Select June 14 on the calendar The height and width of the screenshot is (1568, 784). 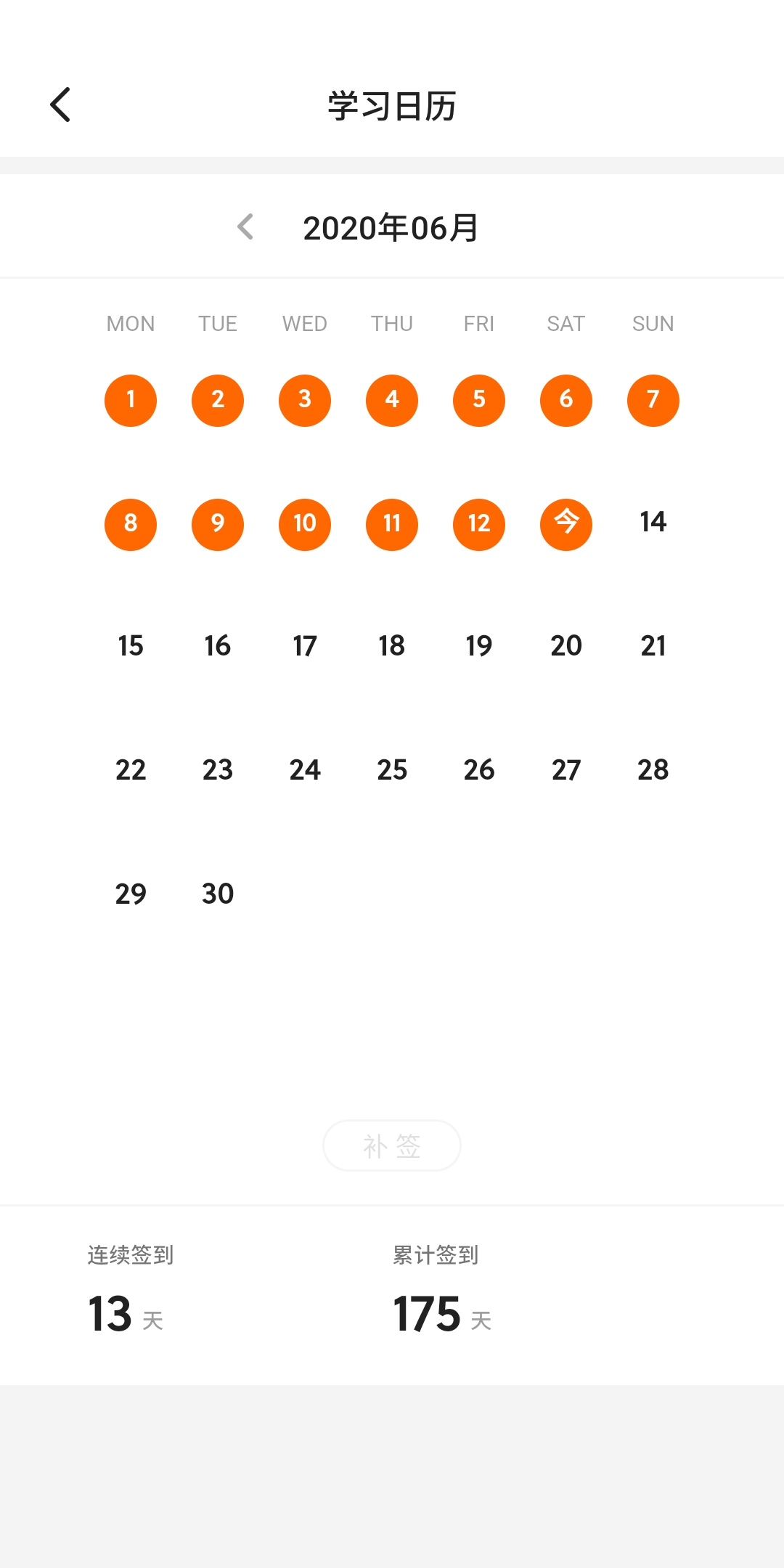click(653, 523)
